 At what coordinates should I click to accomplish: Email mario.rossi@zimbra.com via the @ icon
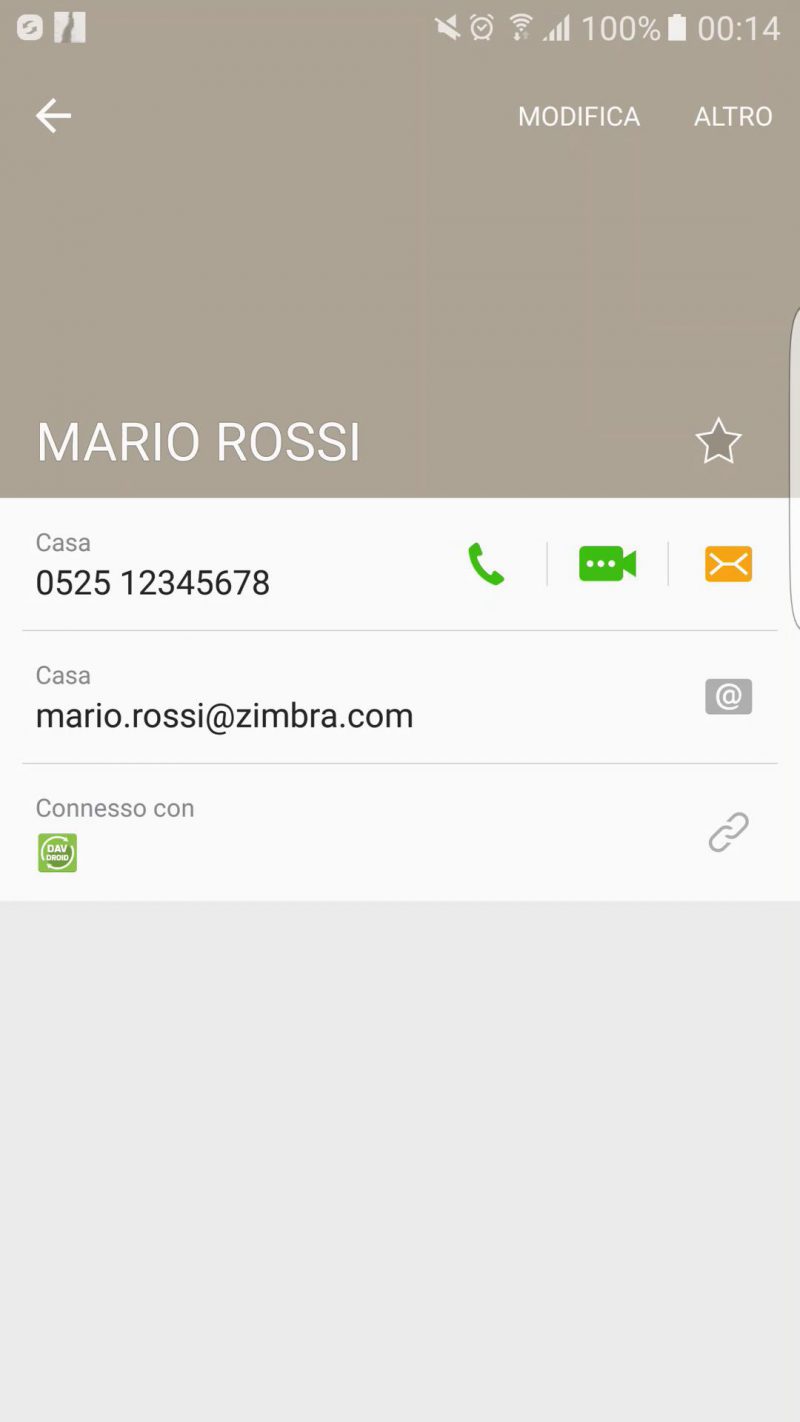[728, 697]
